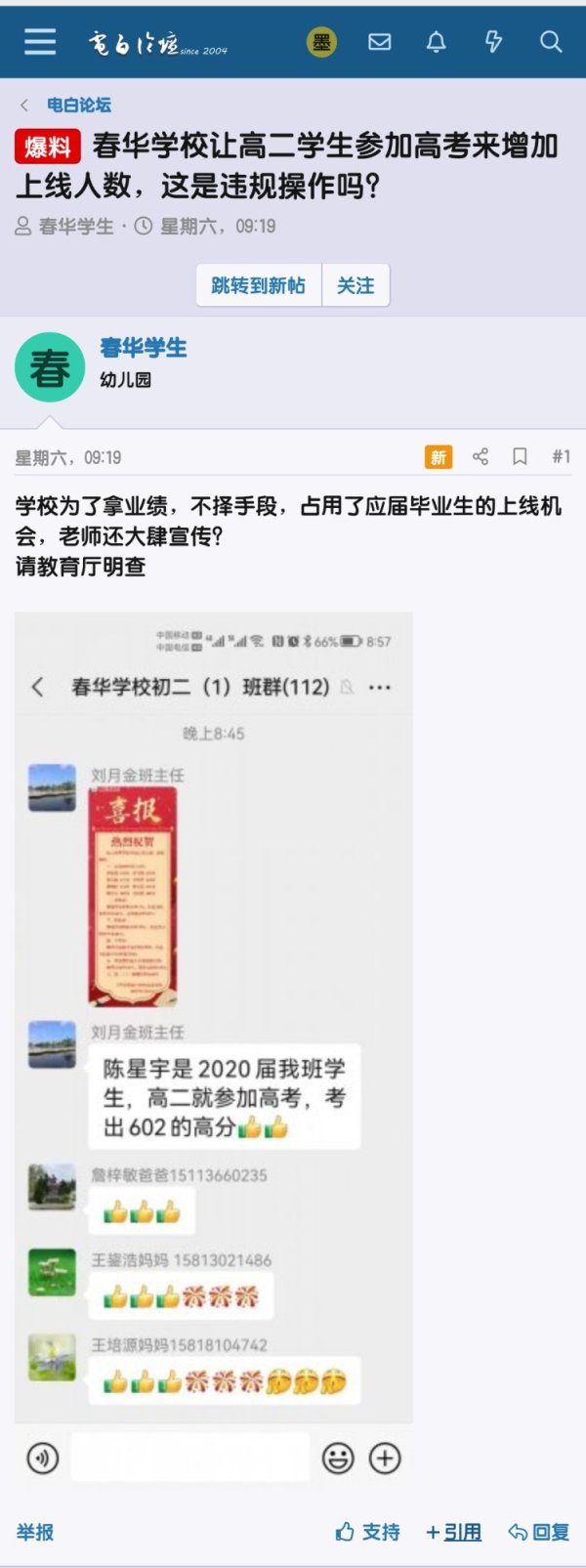Like the post with 支持
Viewport: 586px width, 1568px height.
pyautogui.click(x=368, y=1532)
